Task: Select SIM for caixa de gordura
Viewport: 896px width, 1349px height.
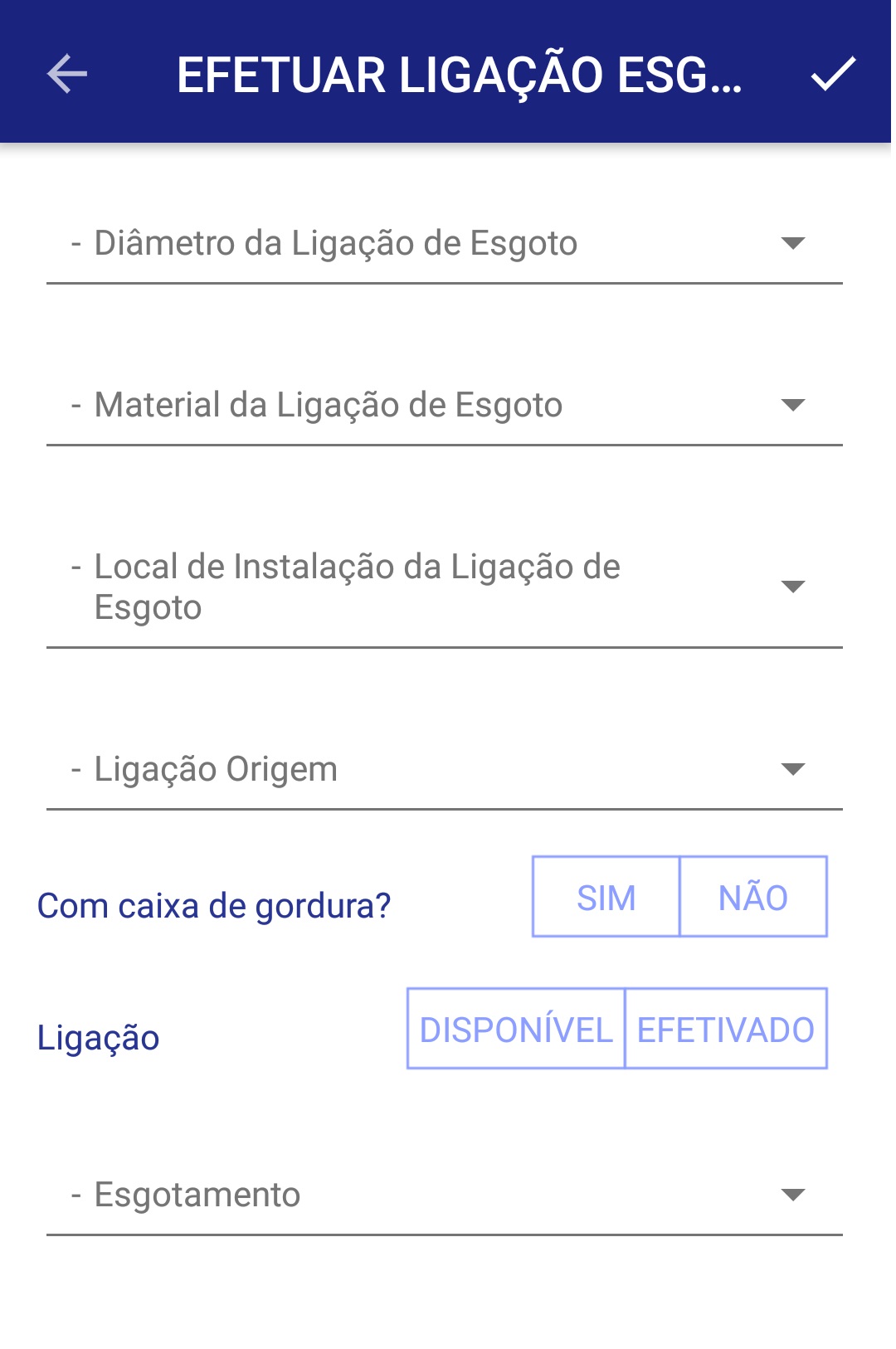Action: pos(606,896)
